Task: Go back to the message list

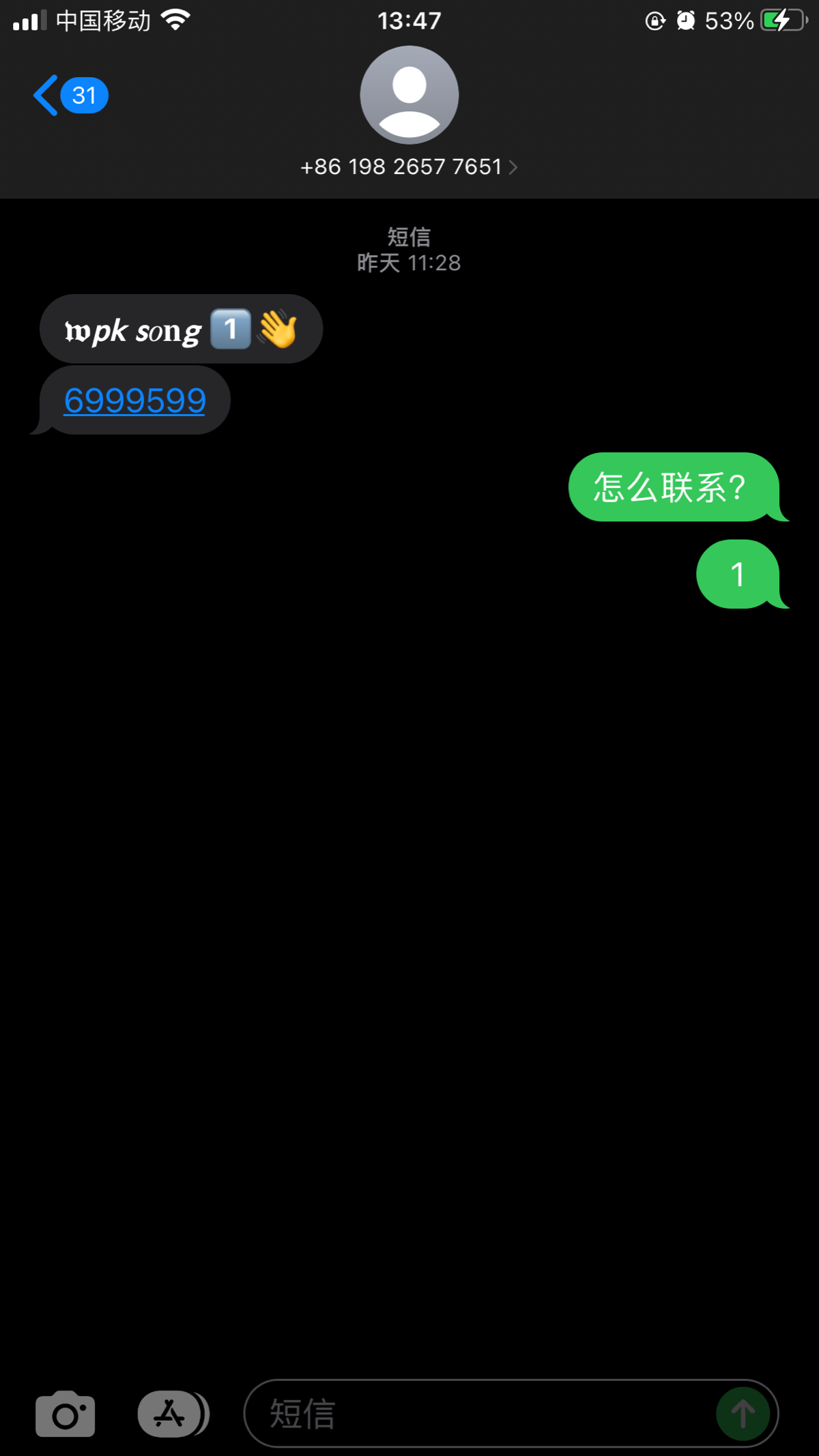Action: (x=70, y=96)
